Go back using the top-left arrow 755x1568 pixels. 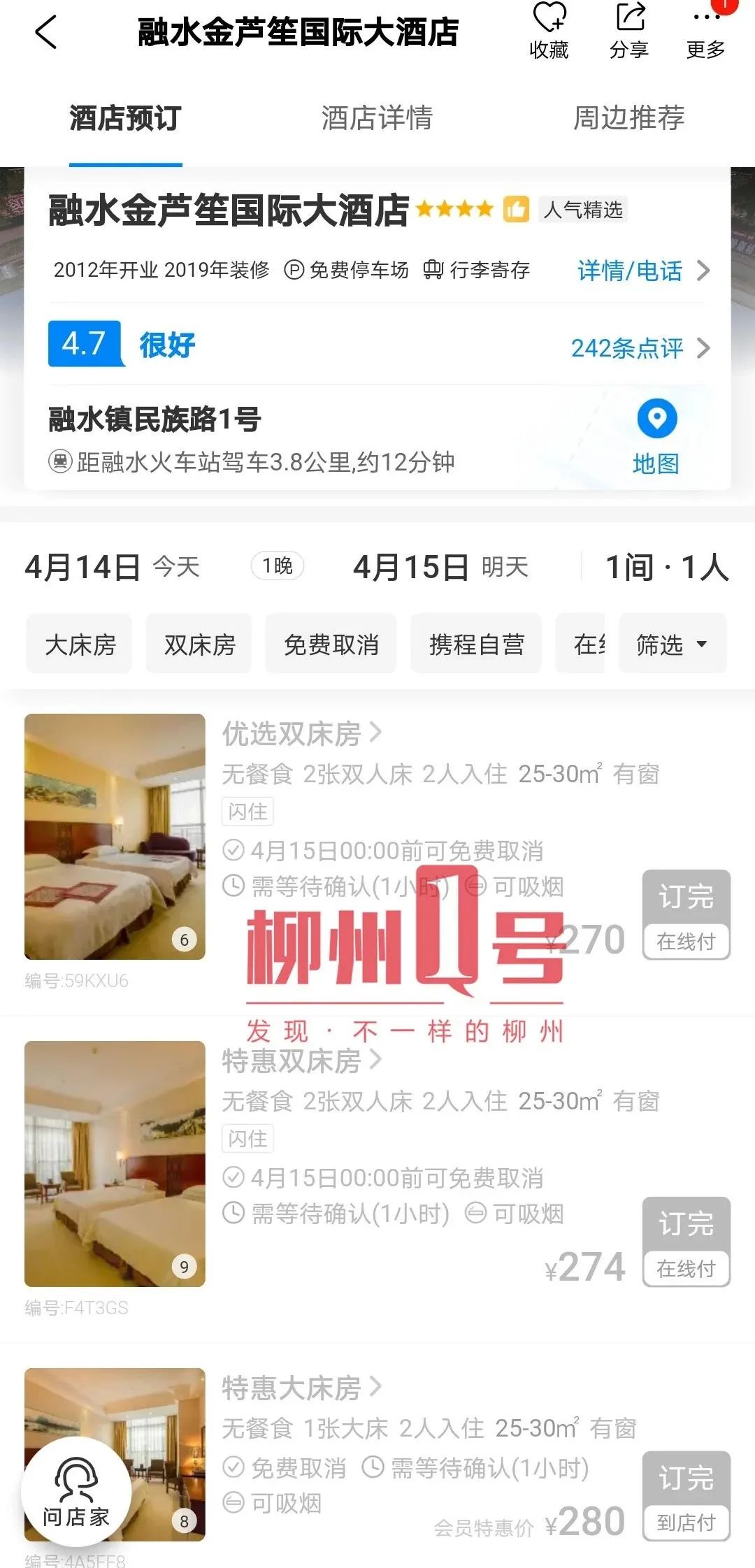(46, 32)
